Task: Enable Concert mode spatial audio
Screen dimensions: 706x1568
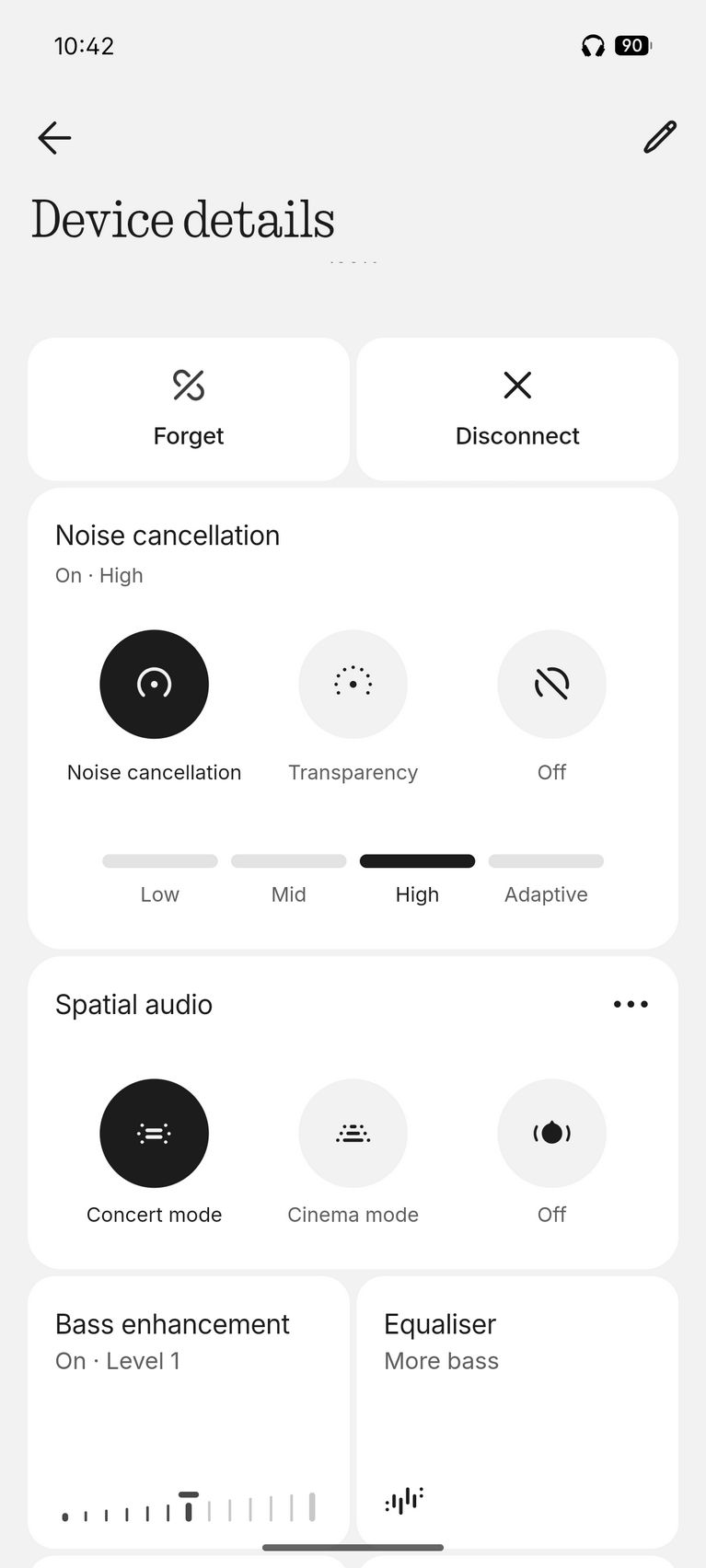Action: pos(154,1134)
